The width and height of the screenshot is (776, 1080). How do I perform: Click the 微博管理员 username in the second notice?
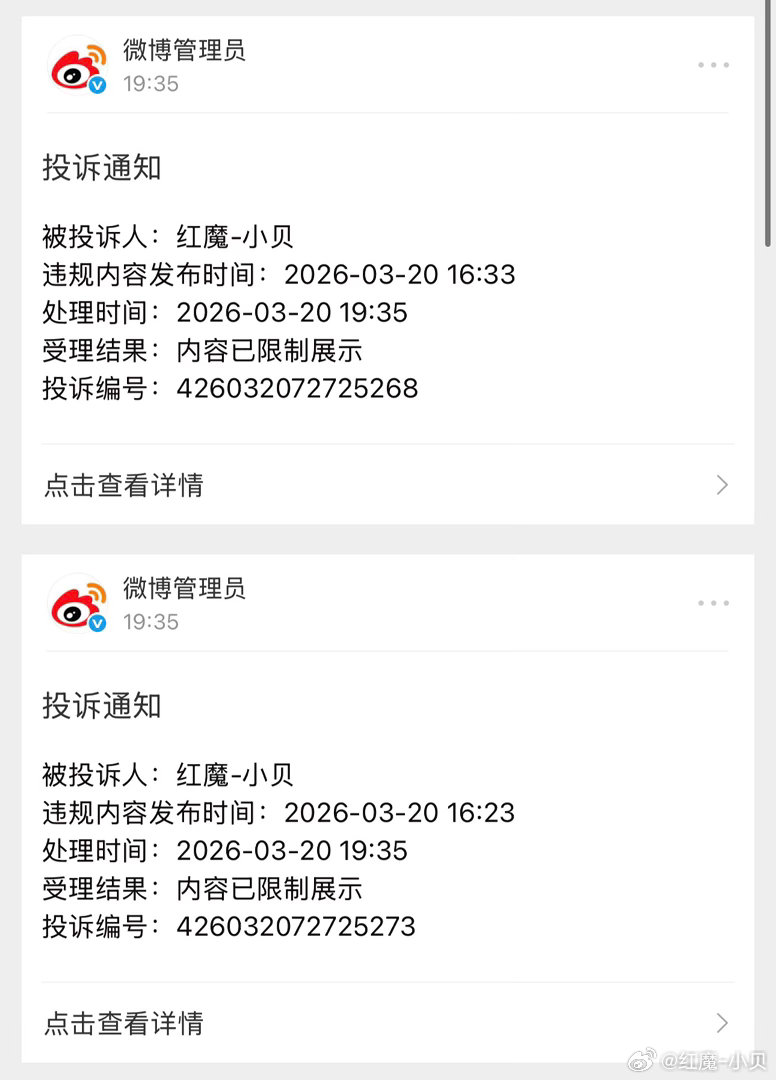(x=184, y=590)
